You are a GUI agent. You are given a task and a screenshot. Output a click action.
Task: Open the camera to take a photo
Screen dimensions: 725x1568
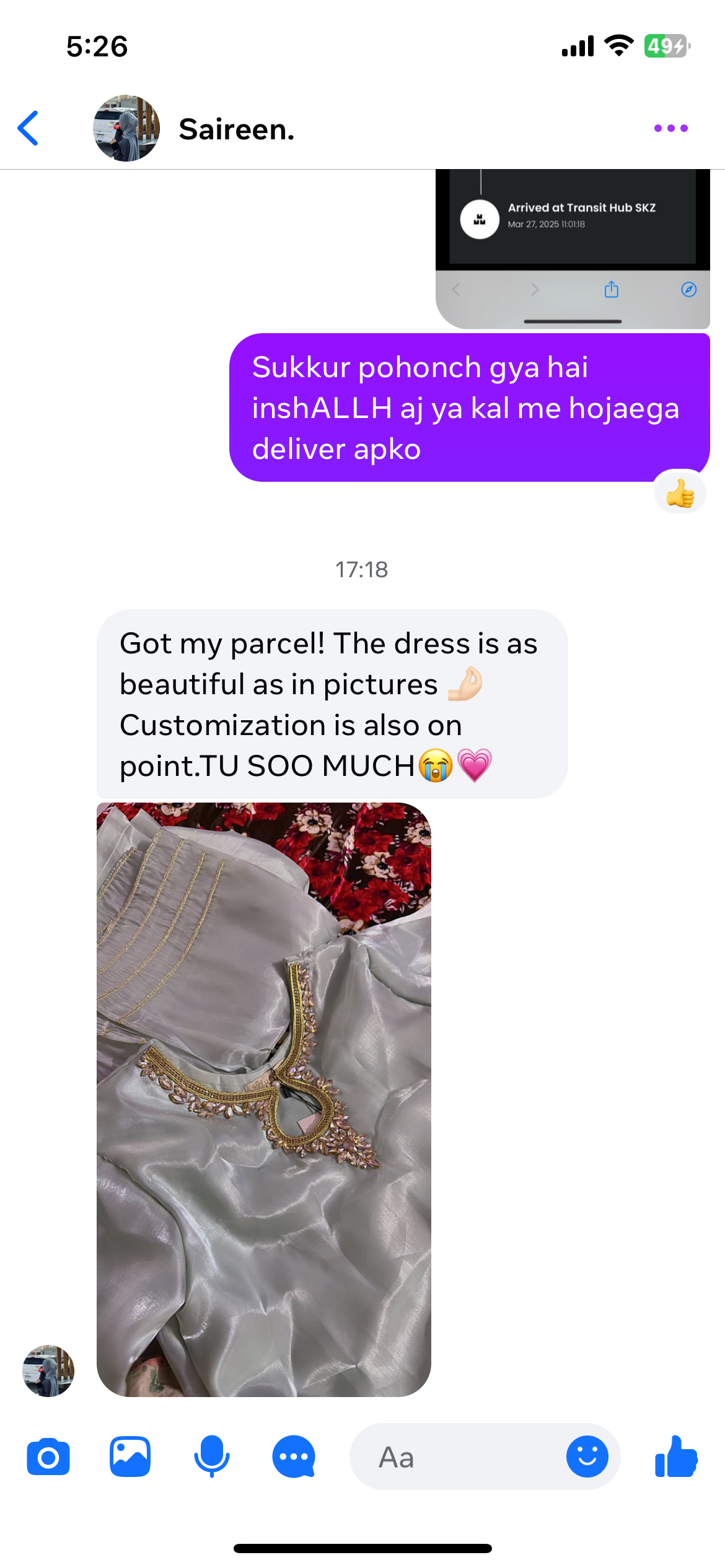pos(48,1457)
